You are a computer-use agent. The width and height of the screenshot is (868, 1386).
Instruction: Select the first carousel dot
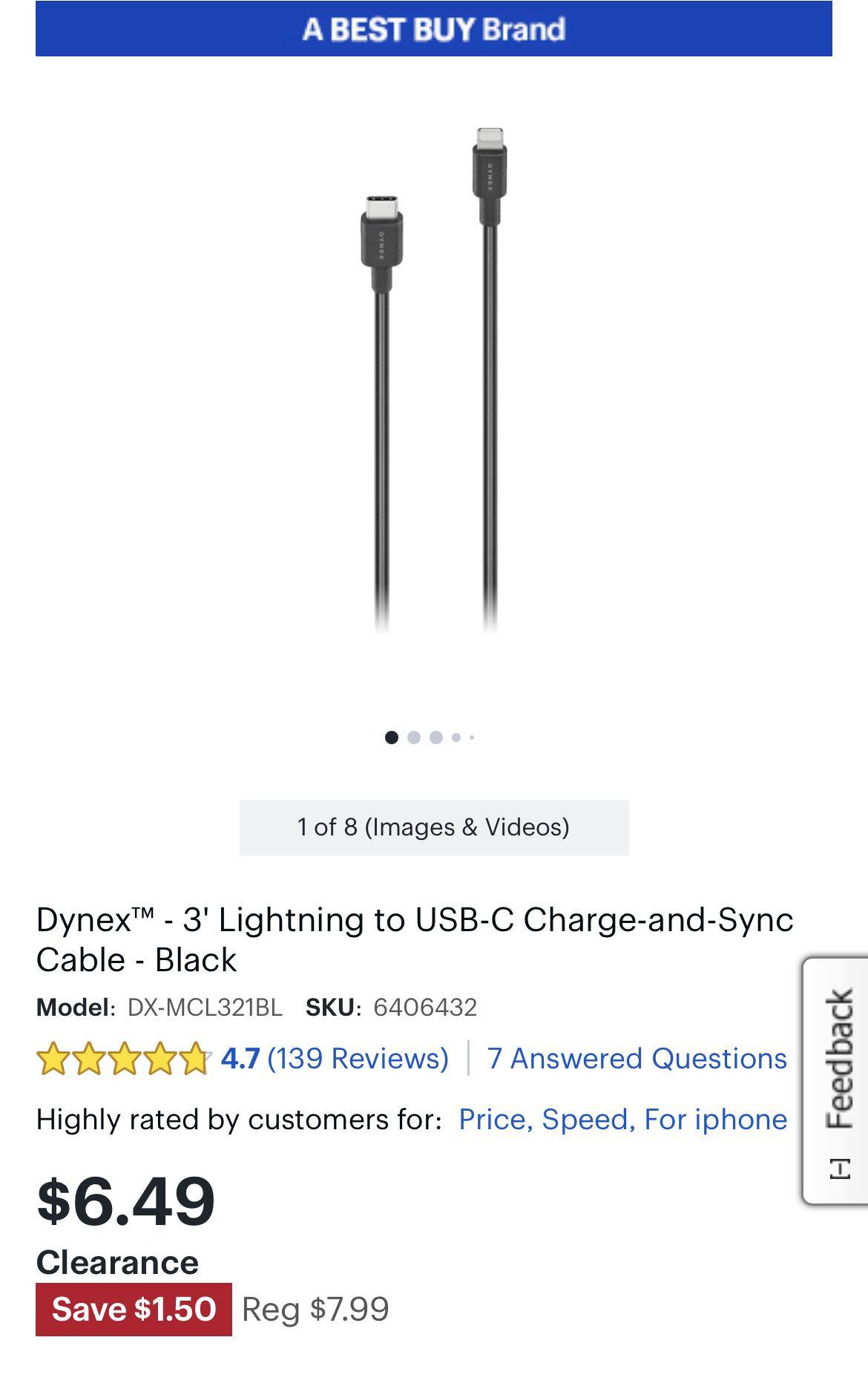pyautogui.click(x=389, y=737)
